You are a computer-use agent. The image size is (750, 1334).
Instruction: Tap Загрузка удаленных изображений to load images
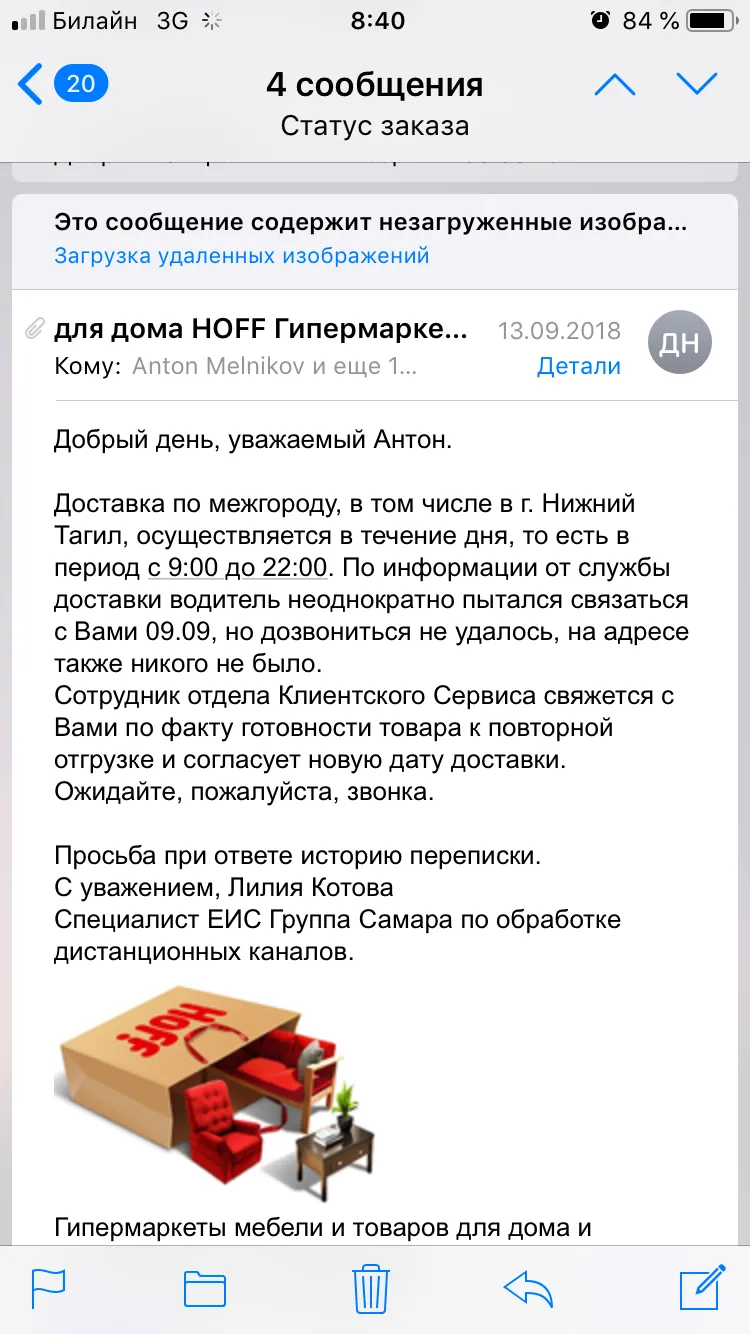click(x=242, y=255)
